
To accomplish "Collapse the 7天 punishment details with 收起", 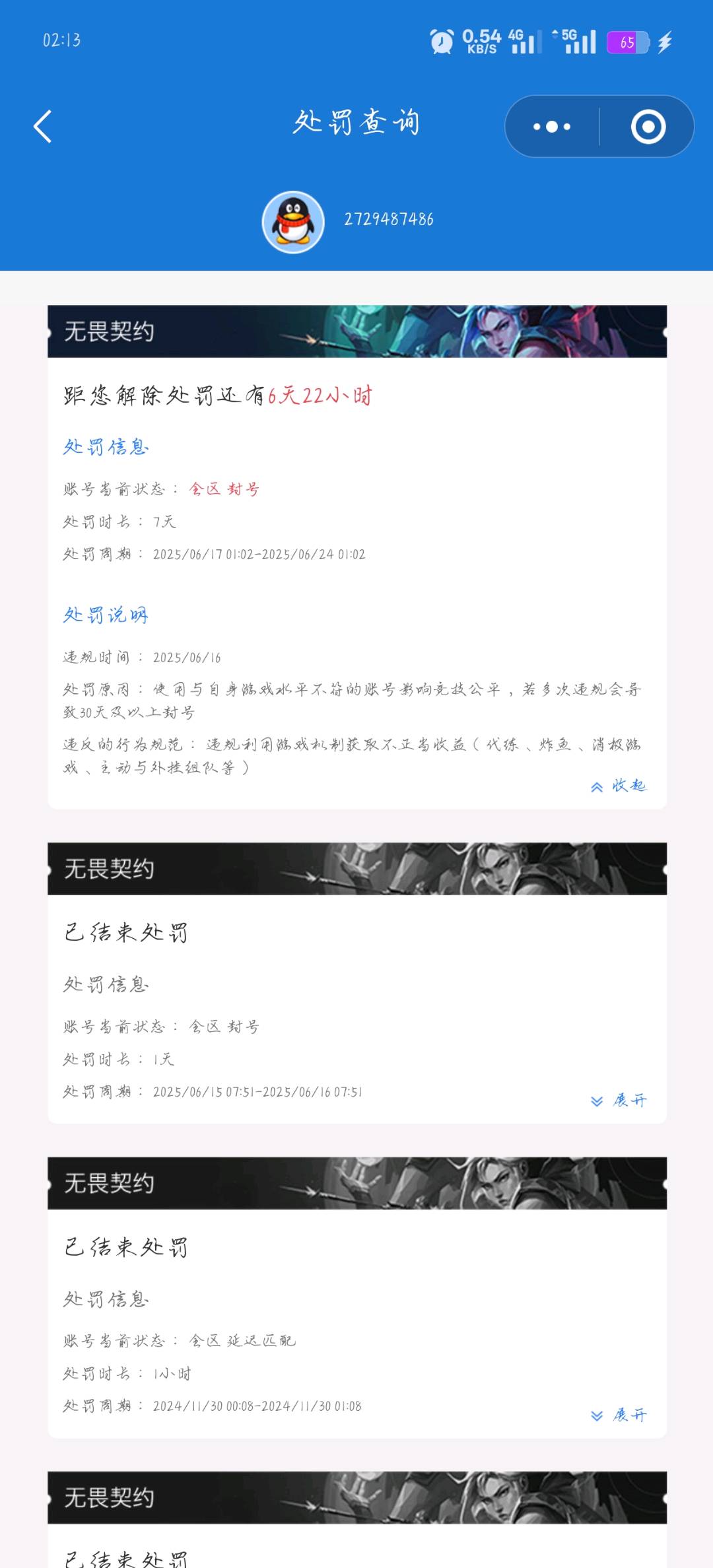I will coord(619,786).
